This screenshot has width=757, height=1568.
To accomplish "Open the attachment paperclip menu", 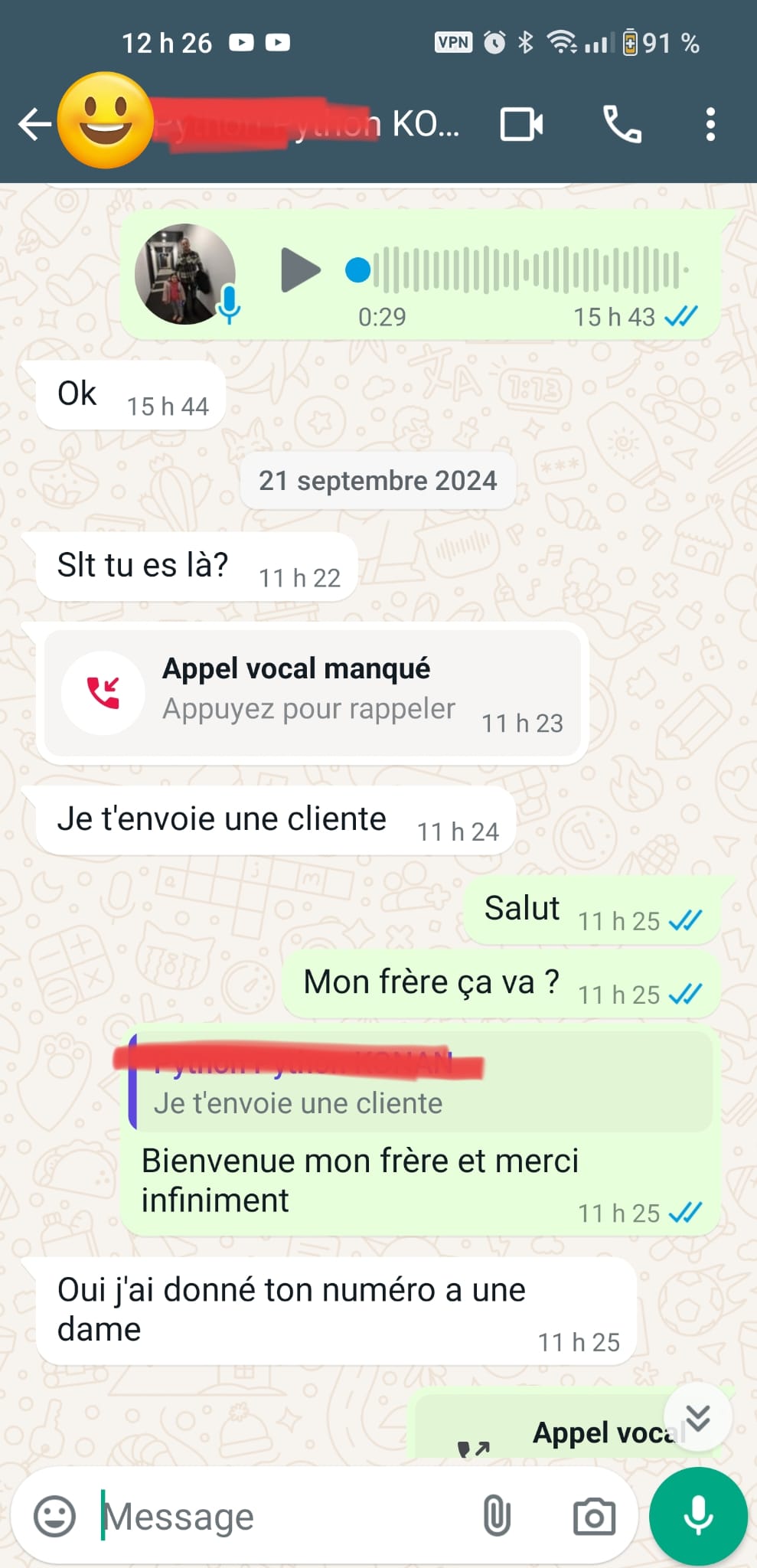I will pyautogui.click(x=496, y=1516).
